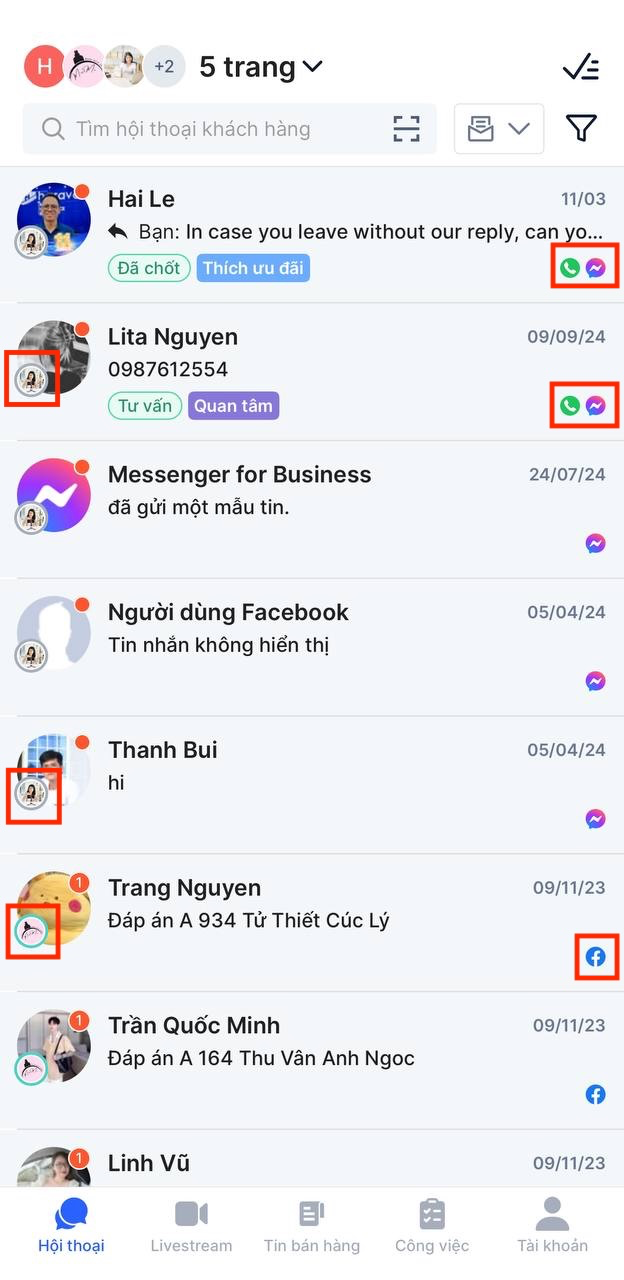Viewport: 624px width, 1280px height.
Task: Open Messenger for Business thread
Action: [330, 508]
